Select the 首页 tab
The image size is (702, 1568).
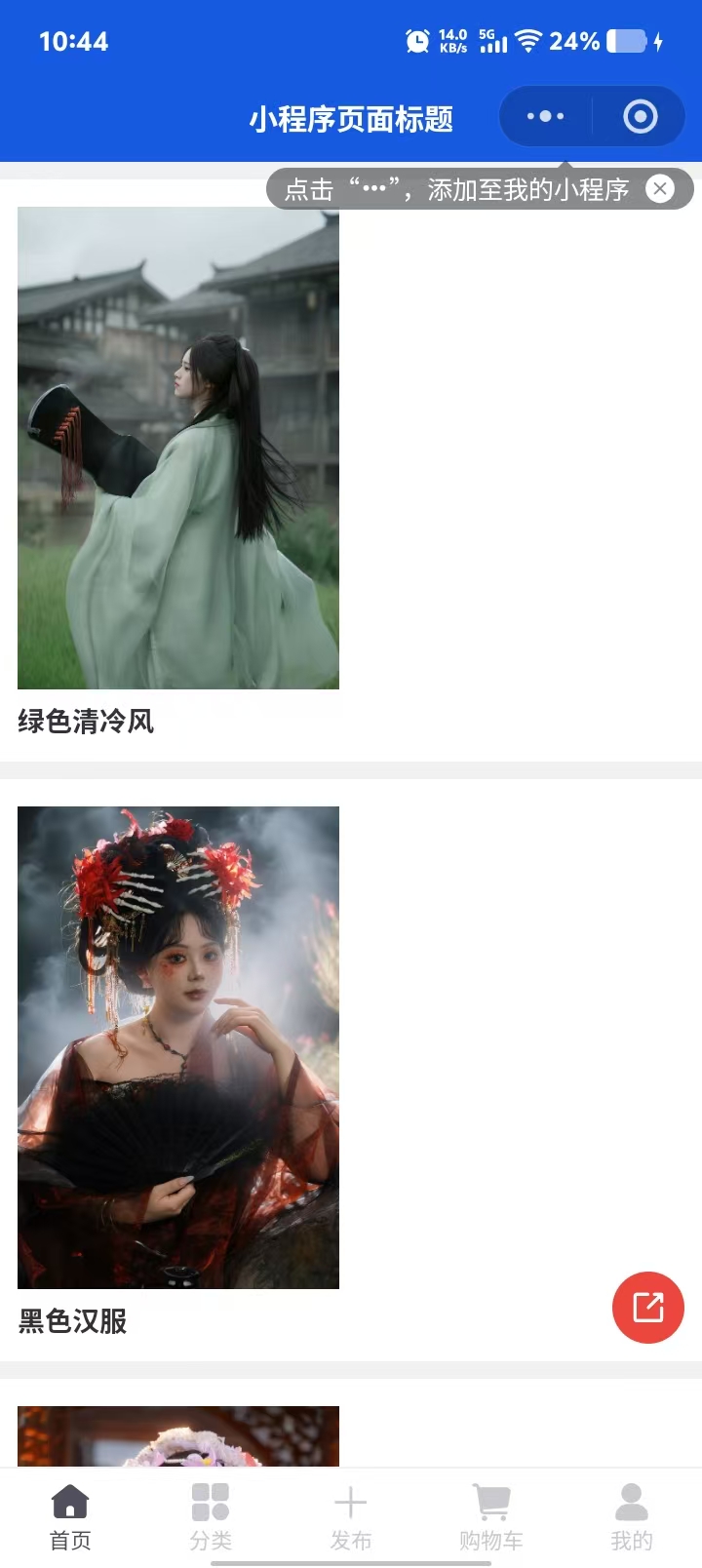[x=70, y=1516]
